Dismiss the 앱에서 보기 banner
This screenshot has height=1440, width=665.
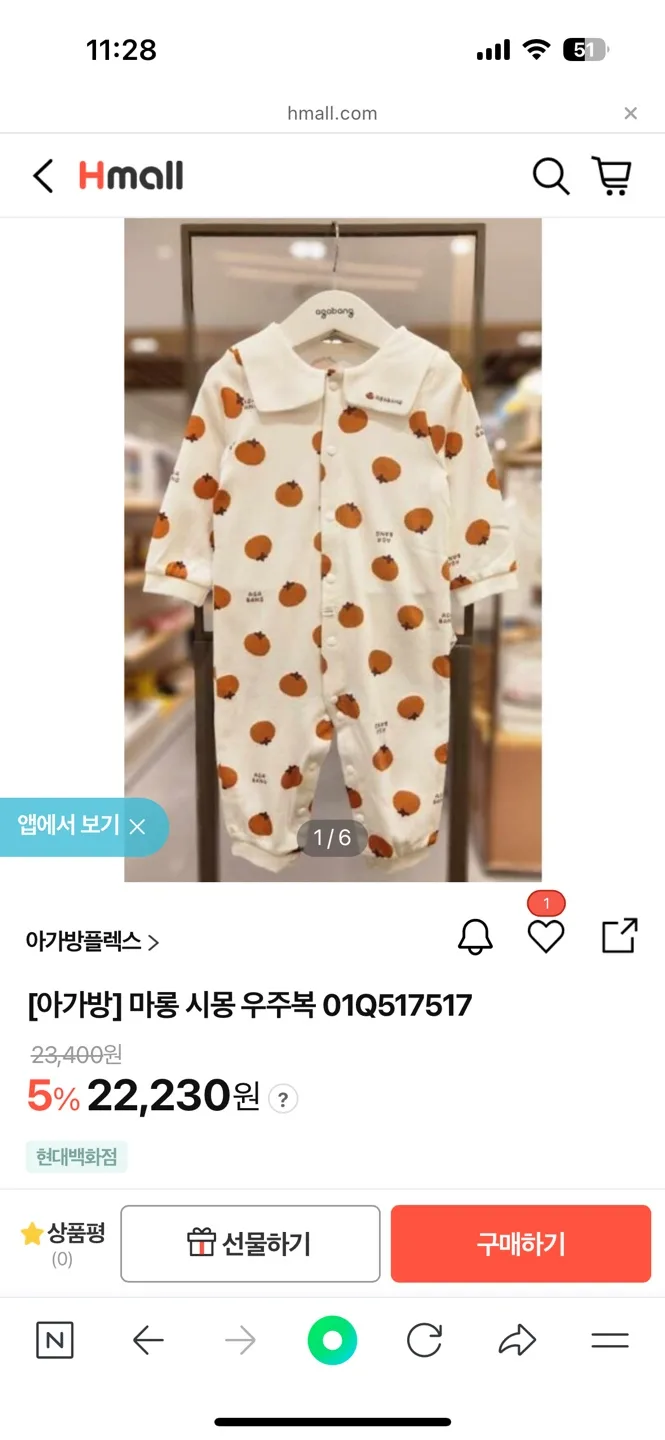click(138, 827)
